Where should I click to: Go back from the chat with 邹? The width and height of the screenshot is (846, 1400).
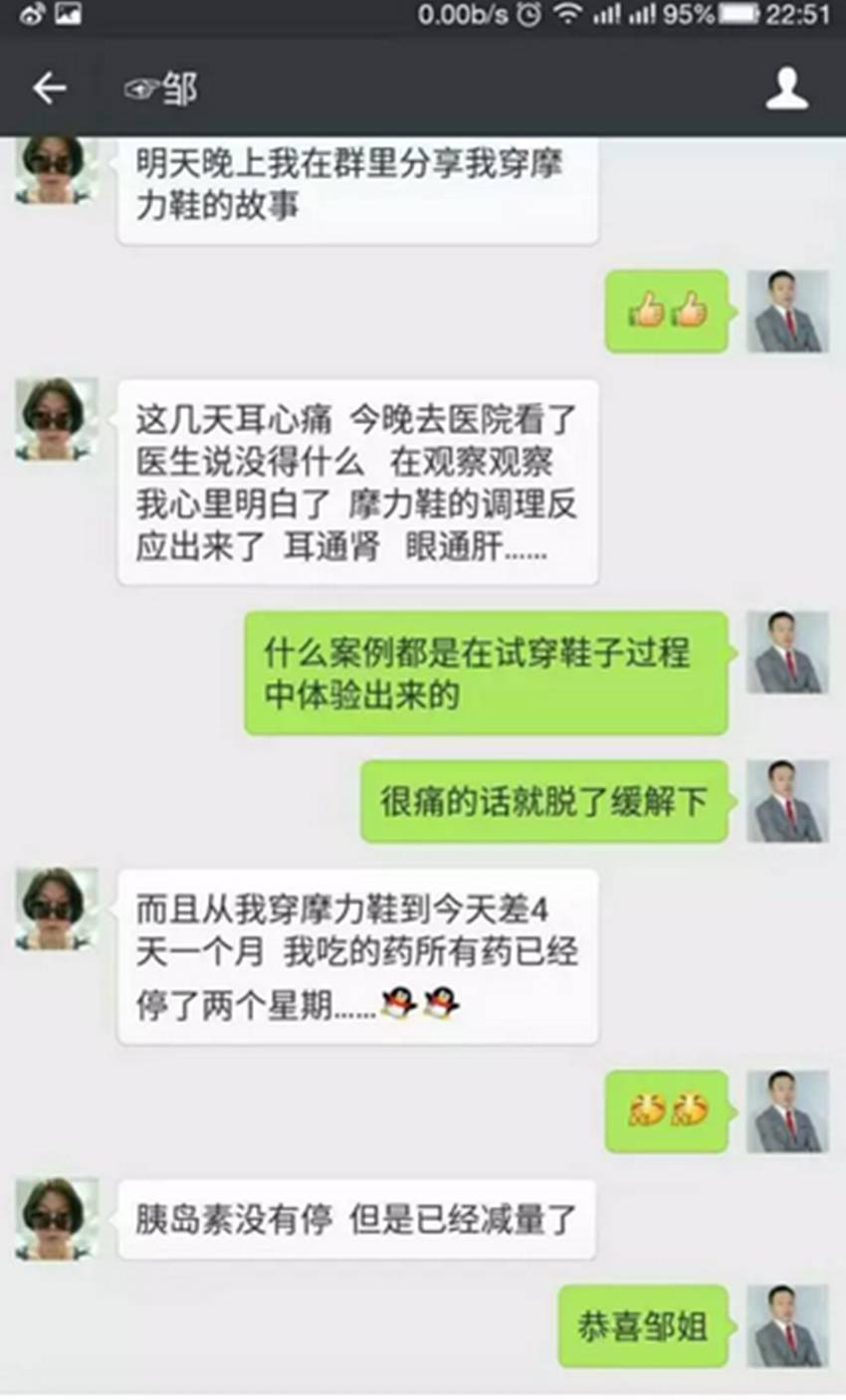click(49, 89)
